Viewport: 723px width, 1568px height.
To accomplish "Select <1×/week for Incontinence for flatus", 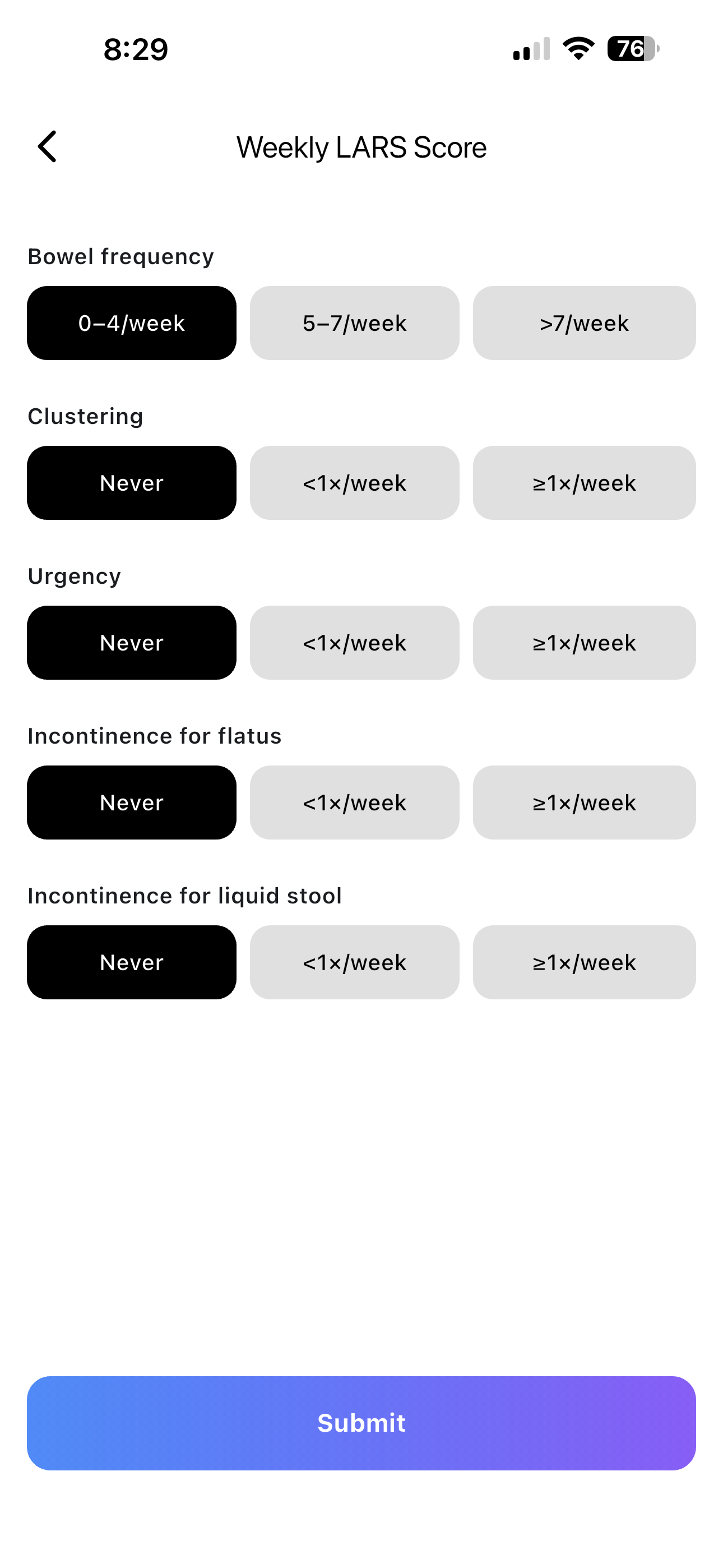I will (x=355, y=803).
